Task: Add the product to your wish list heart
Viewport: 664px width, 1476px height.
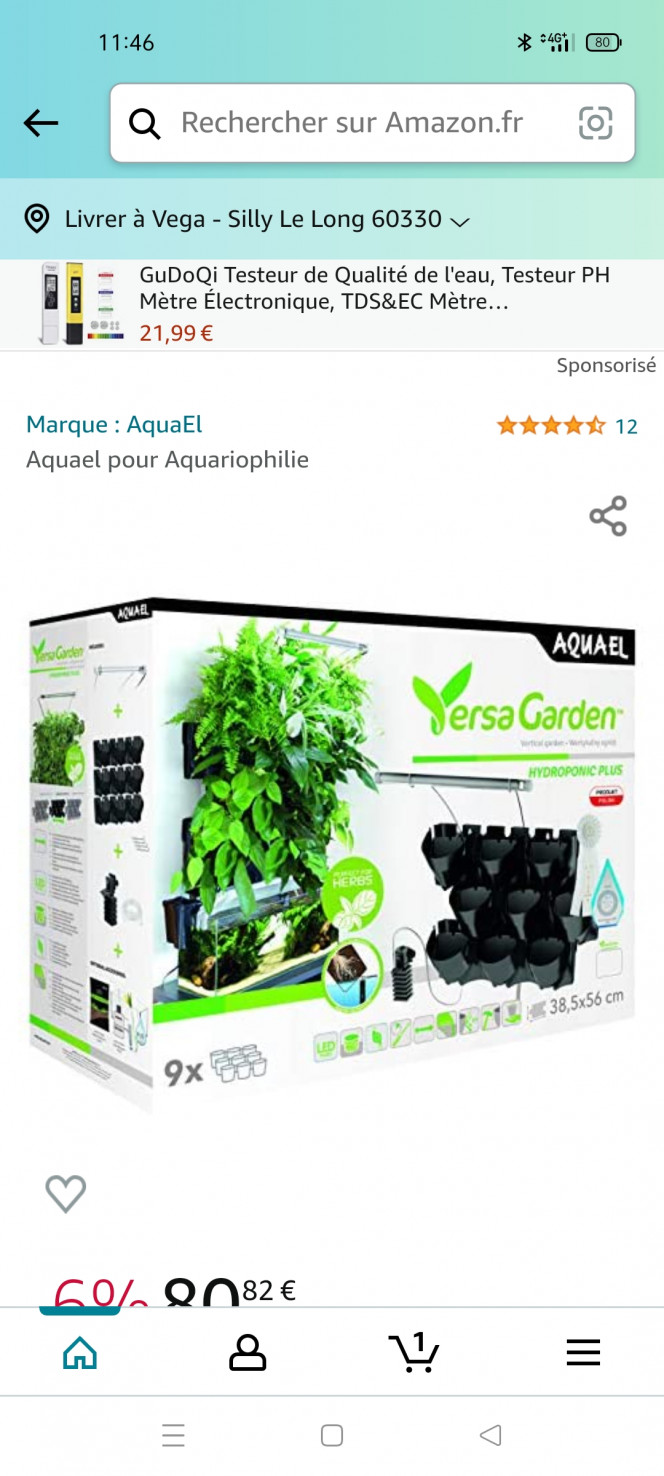Action: click(66, 1193)
